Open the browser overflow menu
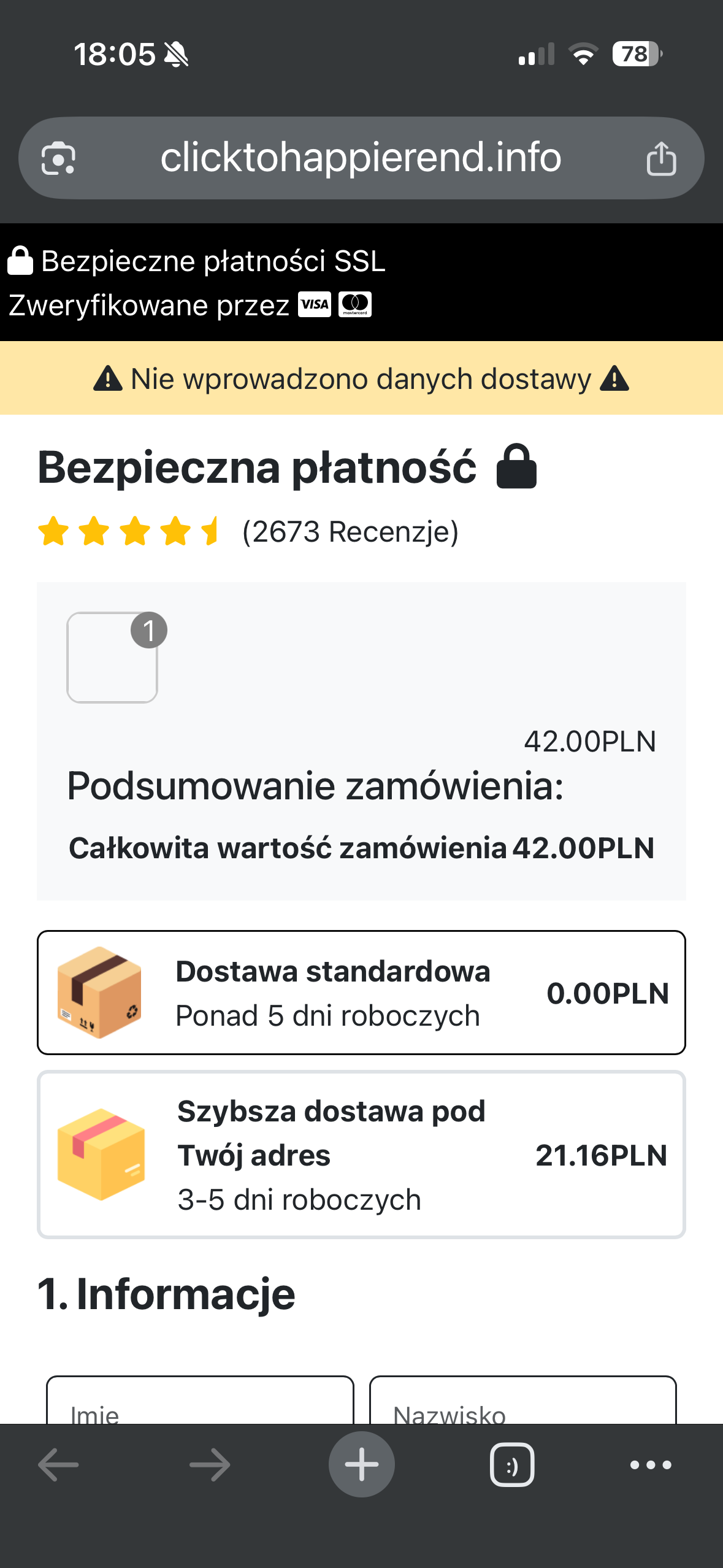Viewport: 723px width, 1568px height. [651, 1465]
